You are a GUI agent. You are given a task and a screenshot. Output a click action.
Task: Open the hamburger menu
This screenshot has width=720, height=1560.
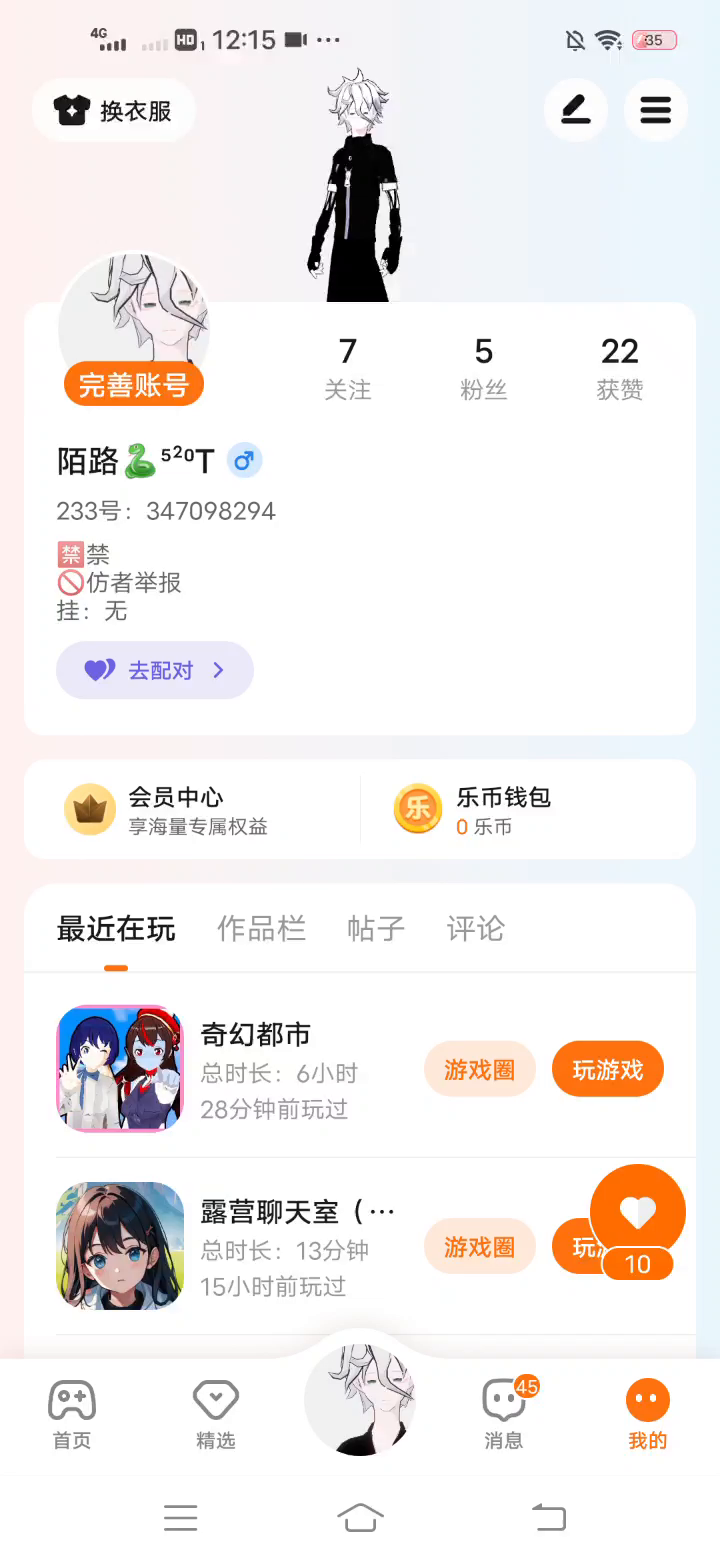[656, 110]
